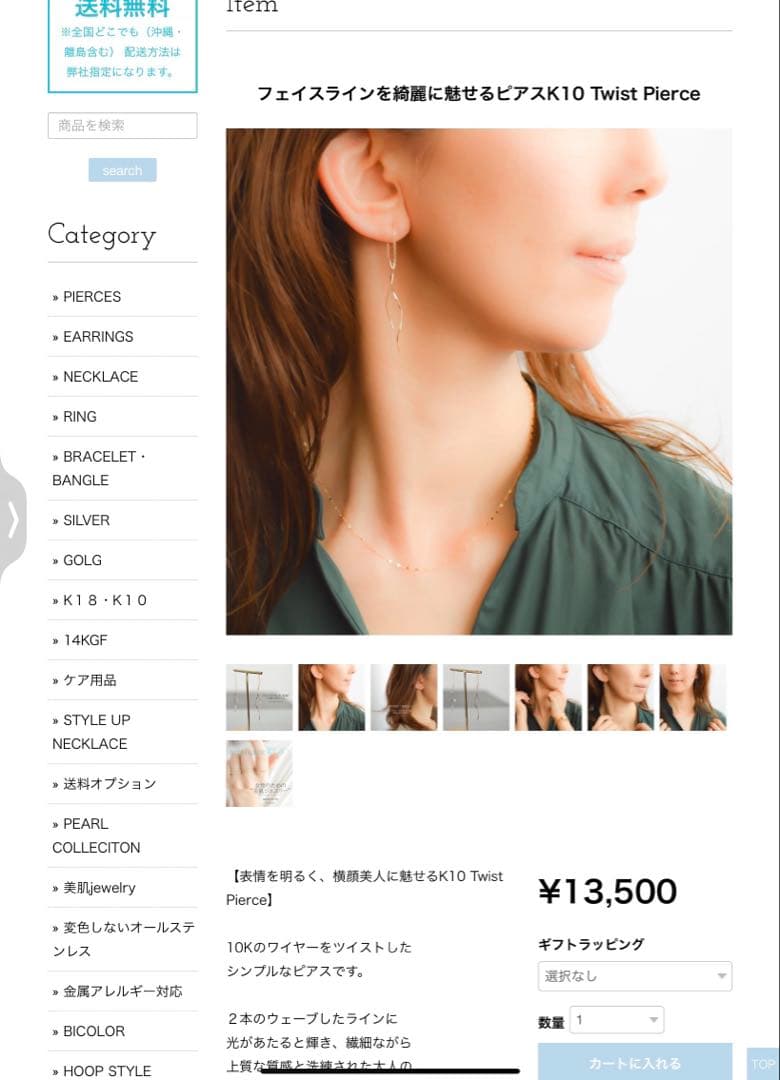Image resolution: width=780 pixels, height=1080 pixels.
Task: Click the カートに入れる add to cart button
Action: 634,1064
